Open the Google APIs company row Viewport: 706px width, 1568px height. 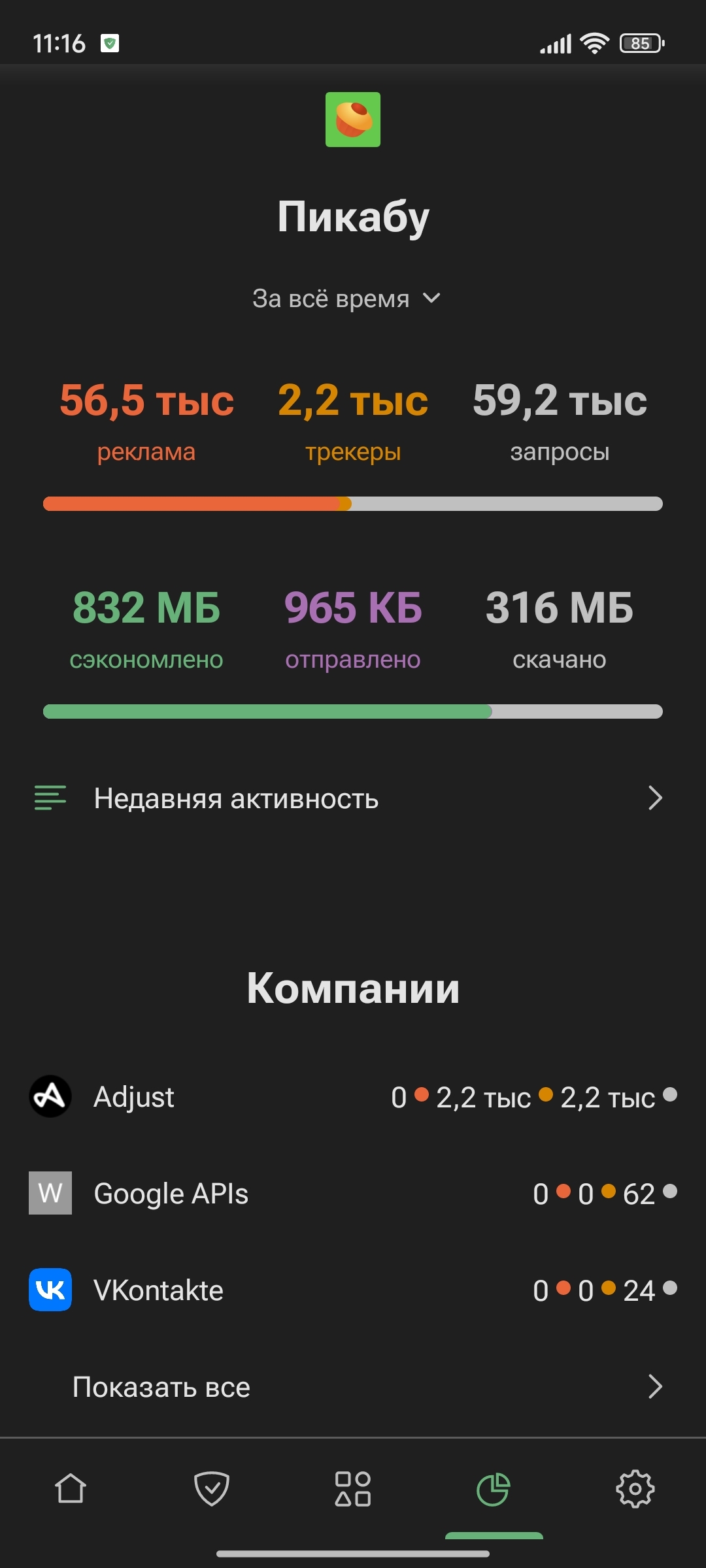[353, 1194]
